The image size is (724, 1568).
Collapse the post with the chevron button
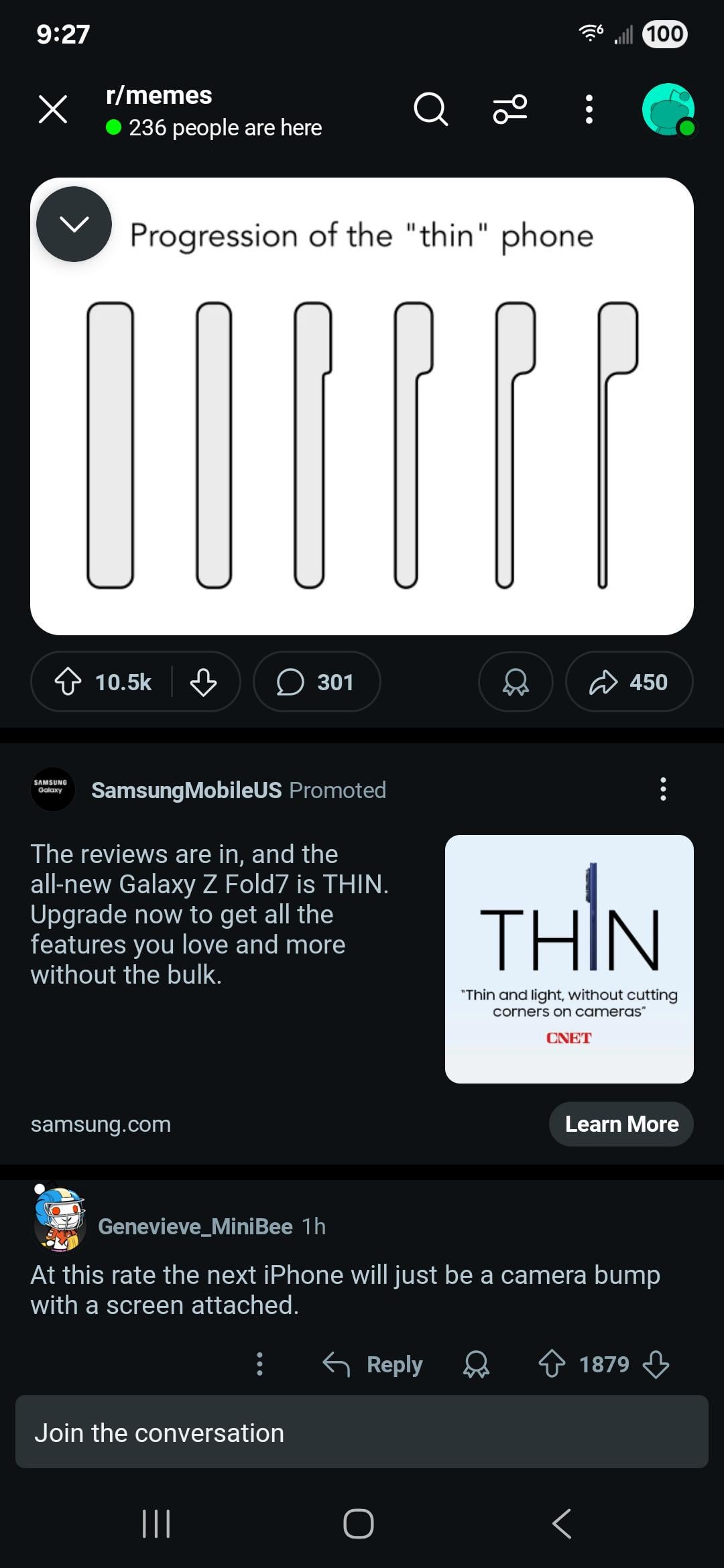pyautogui.click(x=74, y=224)
